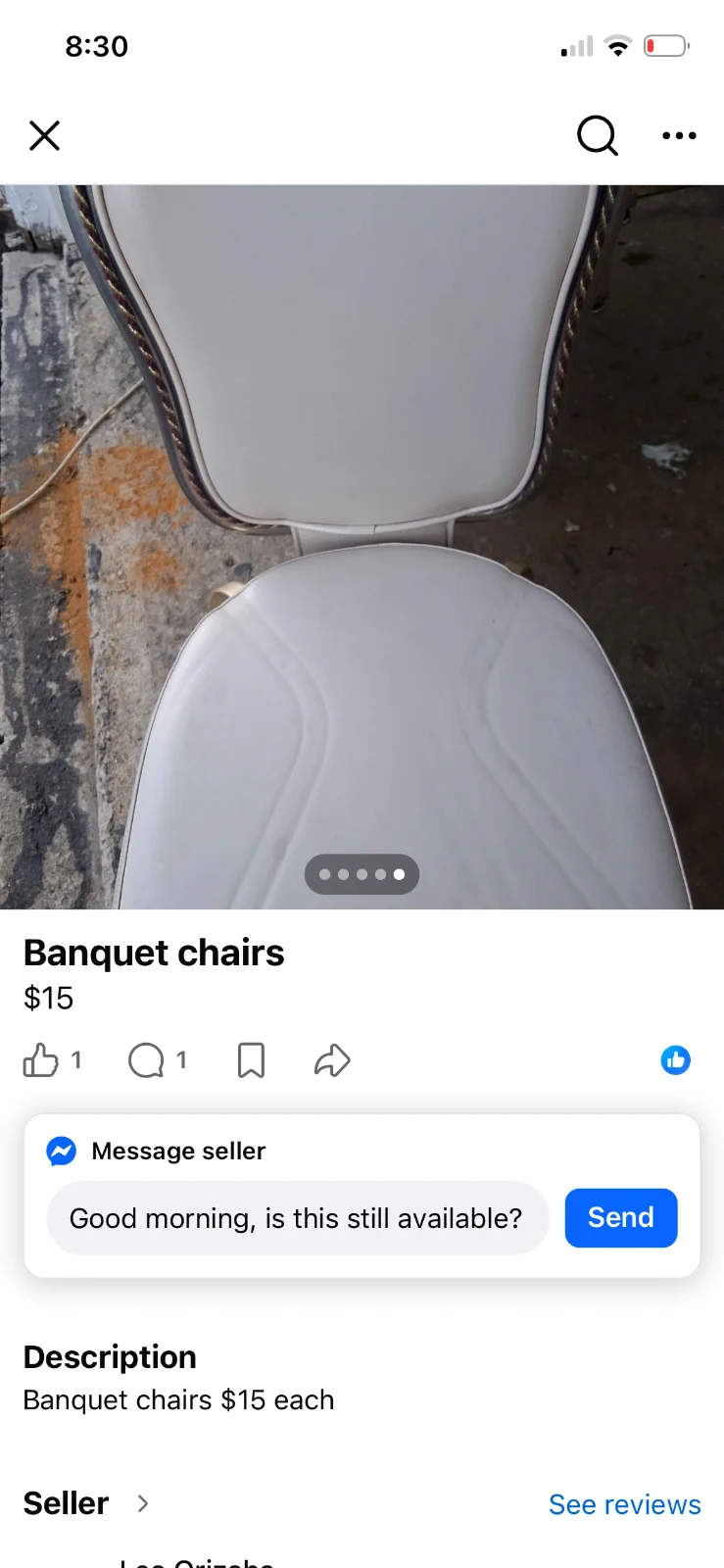Close the Banquet chairs listing
The image size is (724, 1568).
[x=44, y=135]
